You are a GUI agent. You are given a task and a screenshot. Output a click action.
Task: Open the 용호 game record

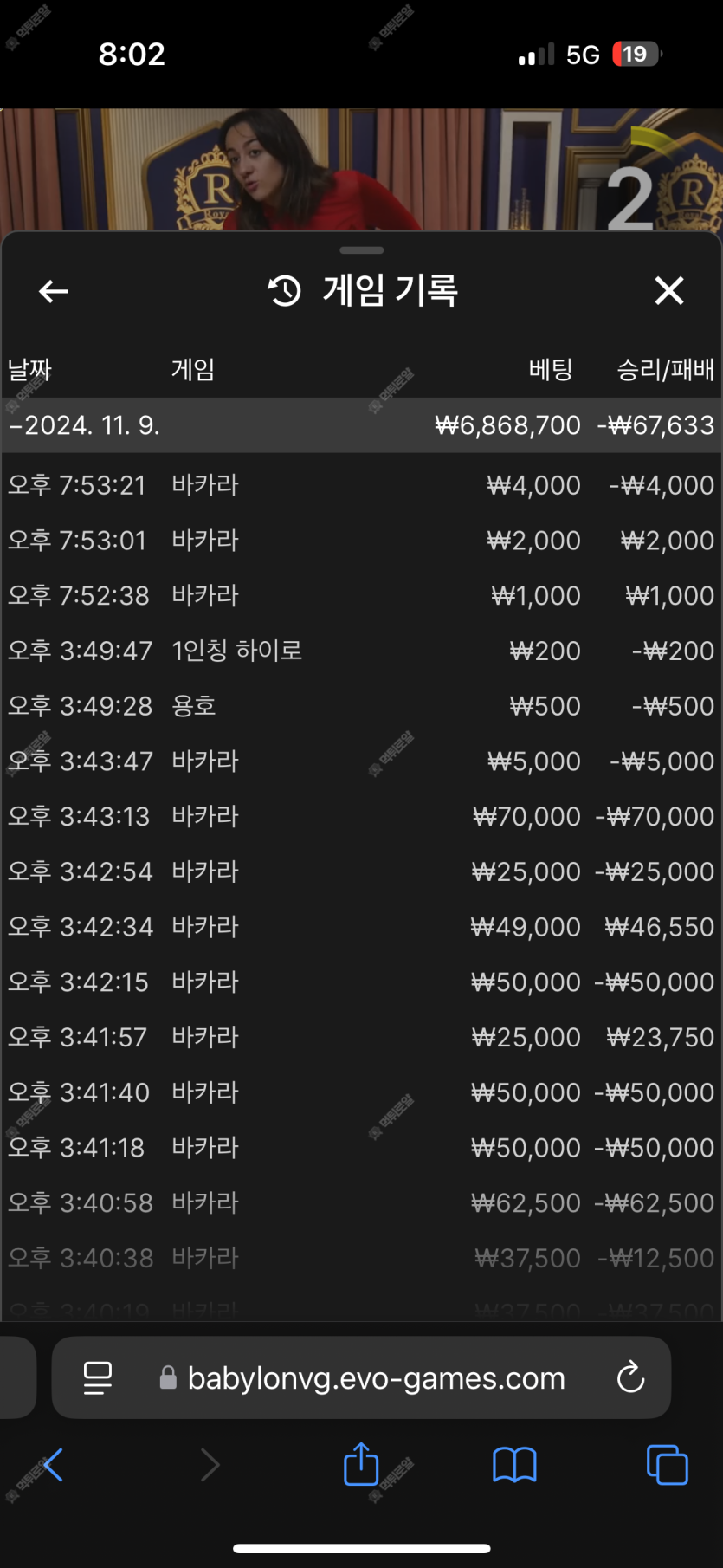[362, 706]
